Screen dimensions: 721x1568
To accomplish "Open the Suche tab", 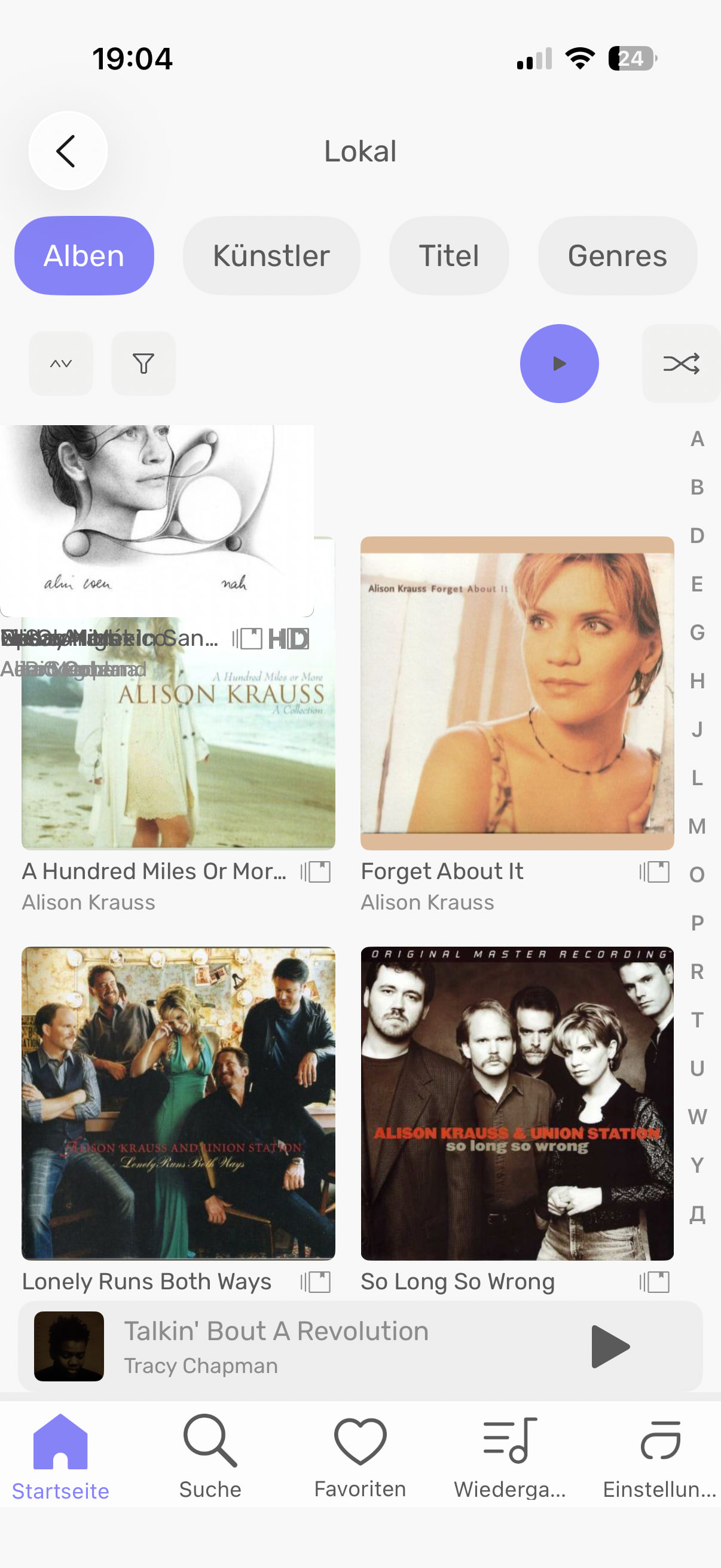I will [x=210, y=1456].
